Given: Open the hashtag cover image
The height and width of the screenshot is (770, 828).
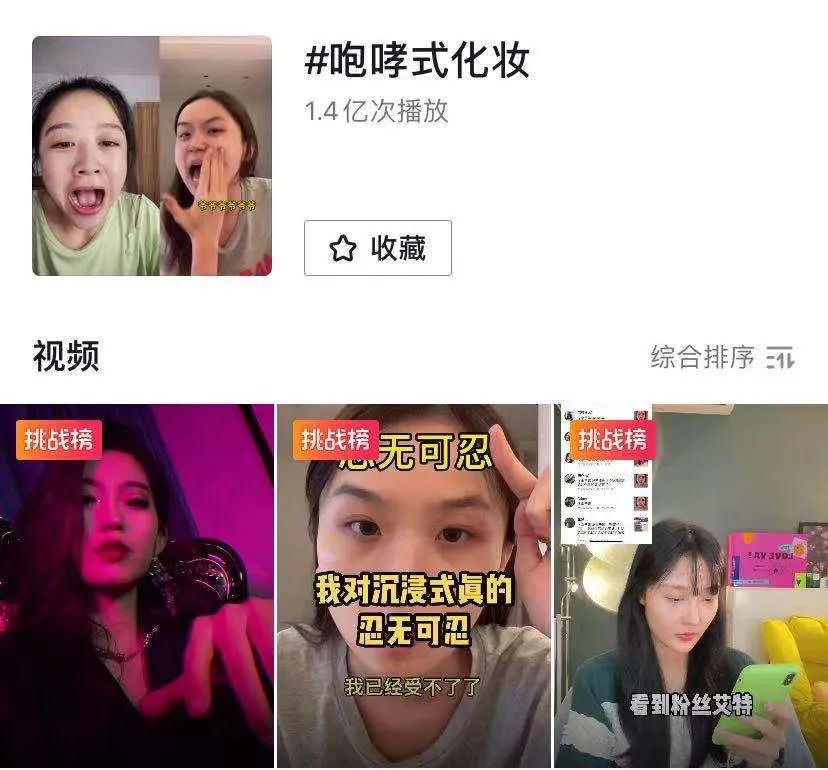Looking at the screenshot, I should [152, 156].
